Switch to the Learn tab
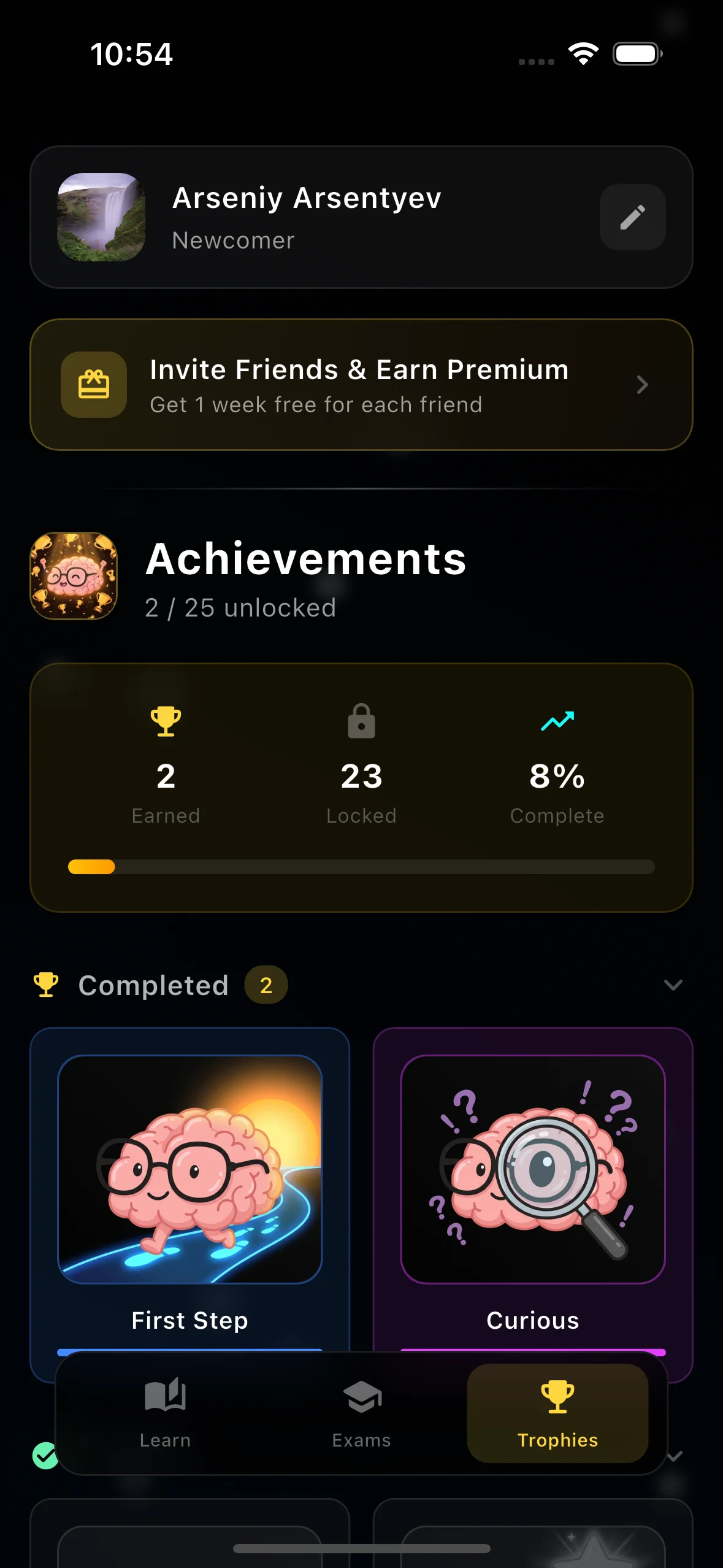Viewport: 723px width, 1568px height. pyautogui.click(x=165, y=1413)
